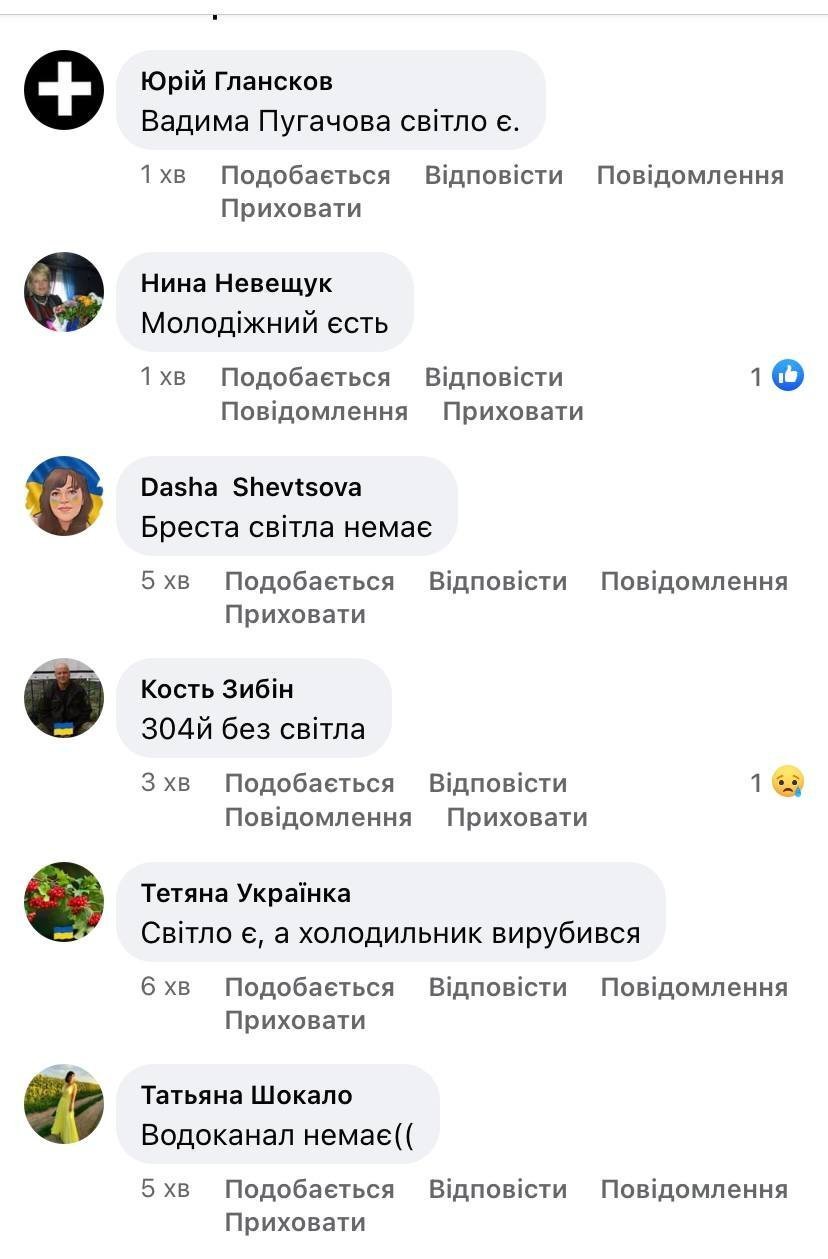Hide Нина Невещук's comment
This screenshot has width=828, height=1259.
(512, 411)
